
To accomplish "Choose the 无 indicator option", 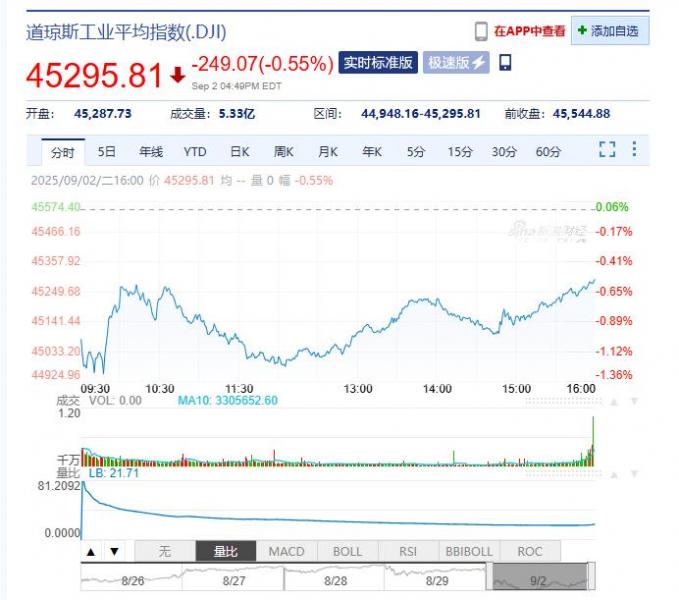I will point(164,551).
